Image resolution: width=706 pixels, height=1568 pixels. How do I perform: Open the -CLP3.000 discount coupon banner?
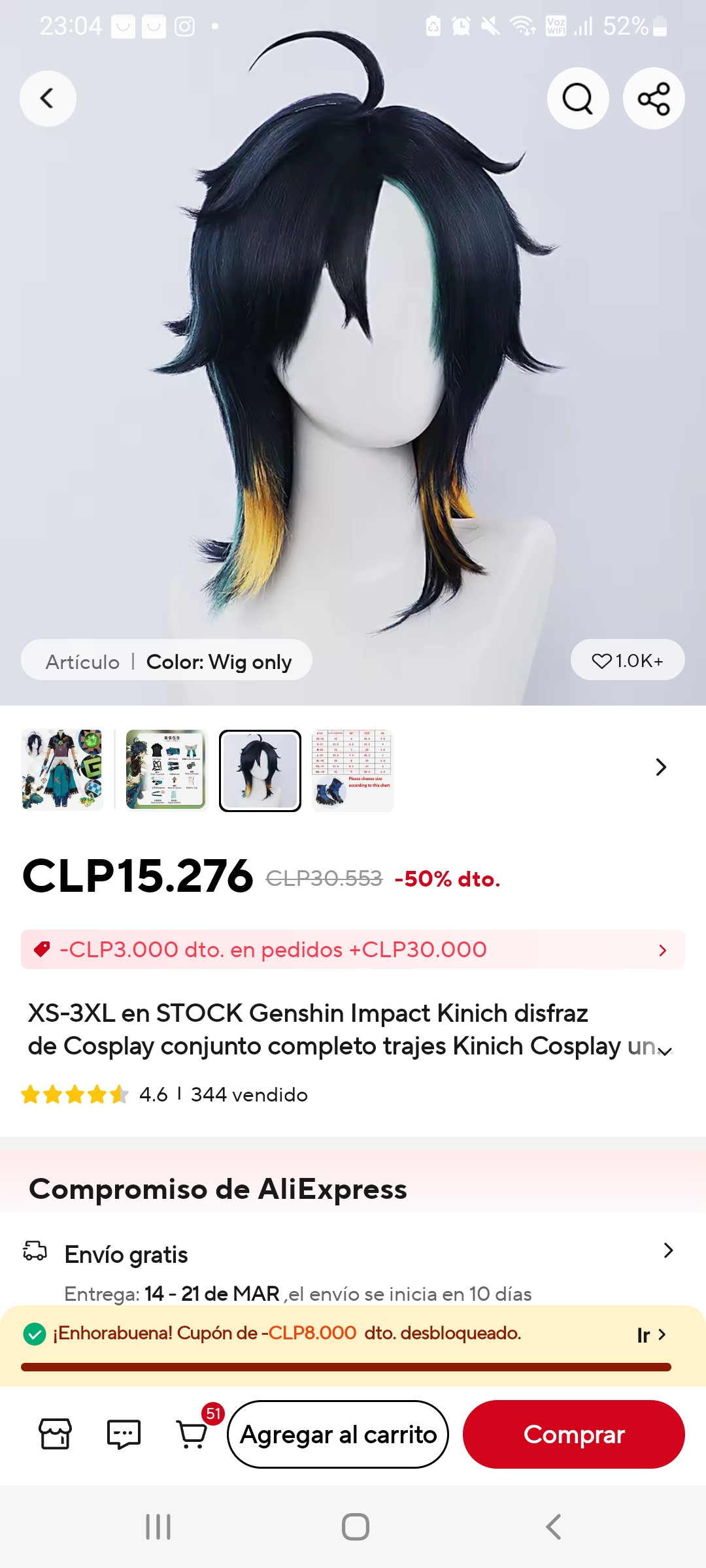point(353,949)
